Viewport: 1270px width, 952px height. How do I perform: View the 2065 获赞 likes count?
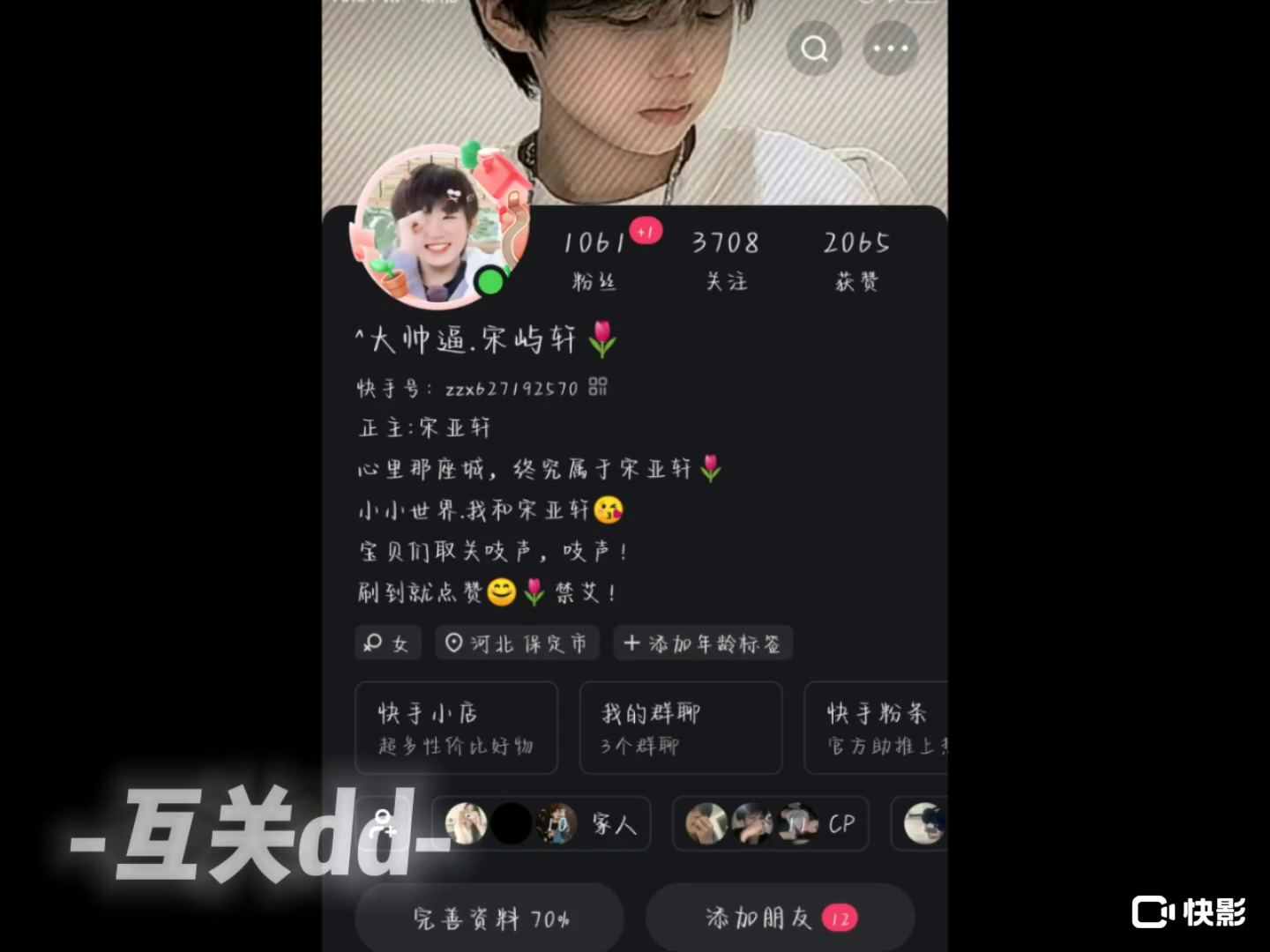[856, 258]
